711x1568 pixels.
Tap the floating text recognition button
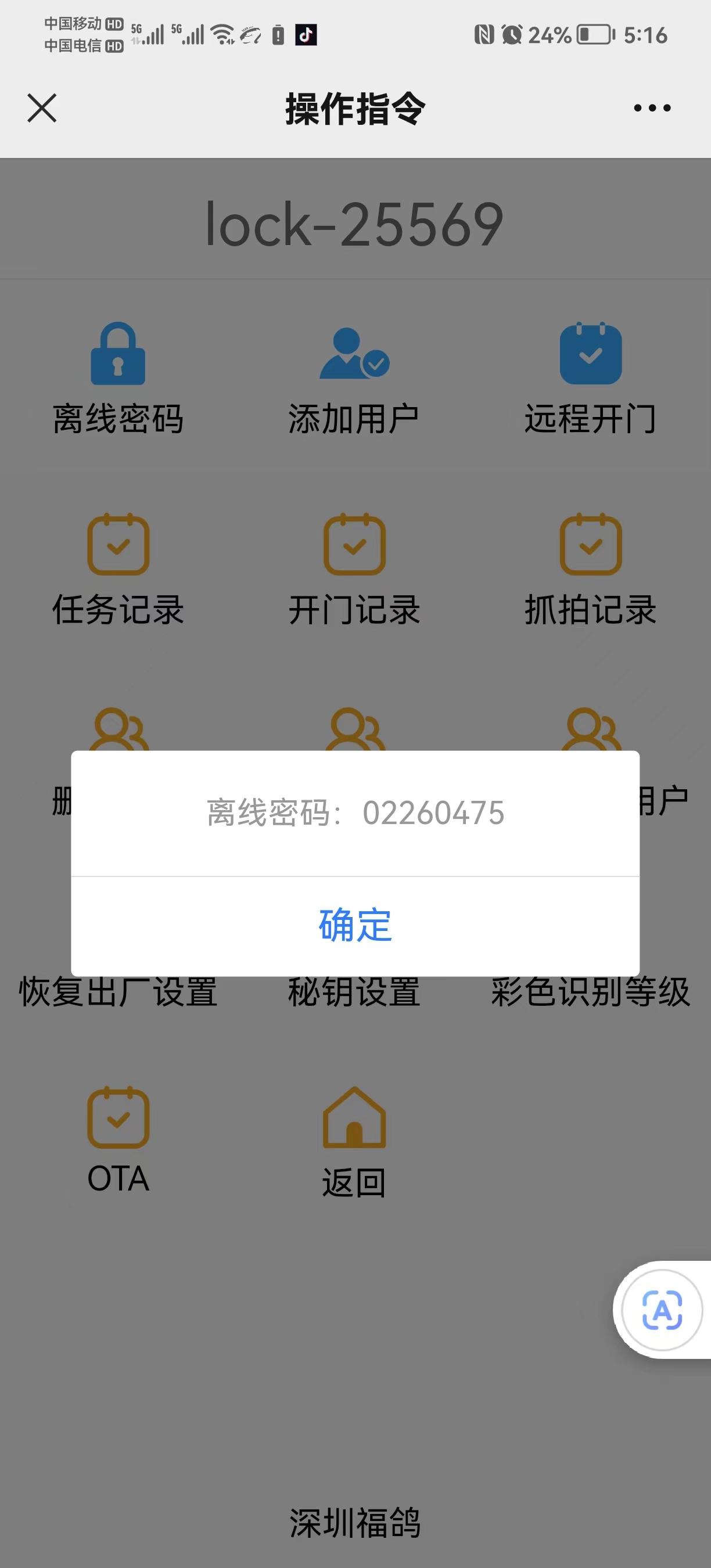coord(662,1310)
